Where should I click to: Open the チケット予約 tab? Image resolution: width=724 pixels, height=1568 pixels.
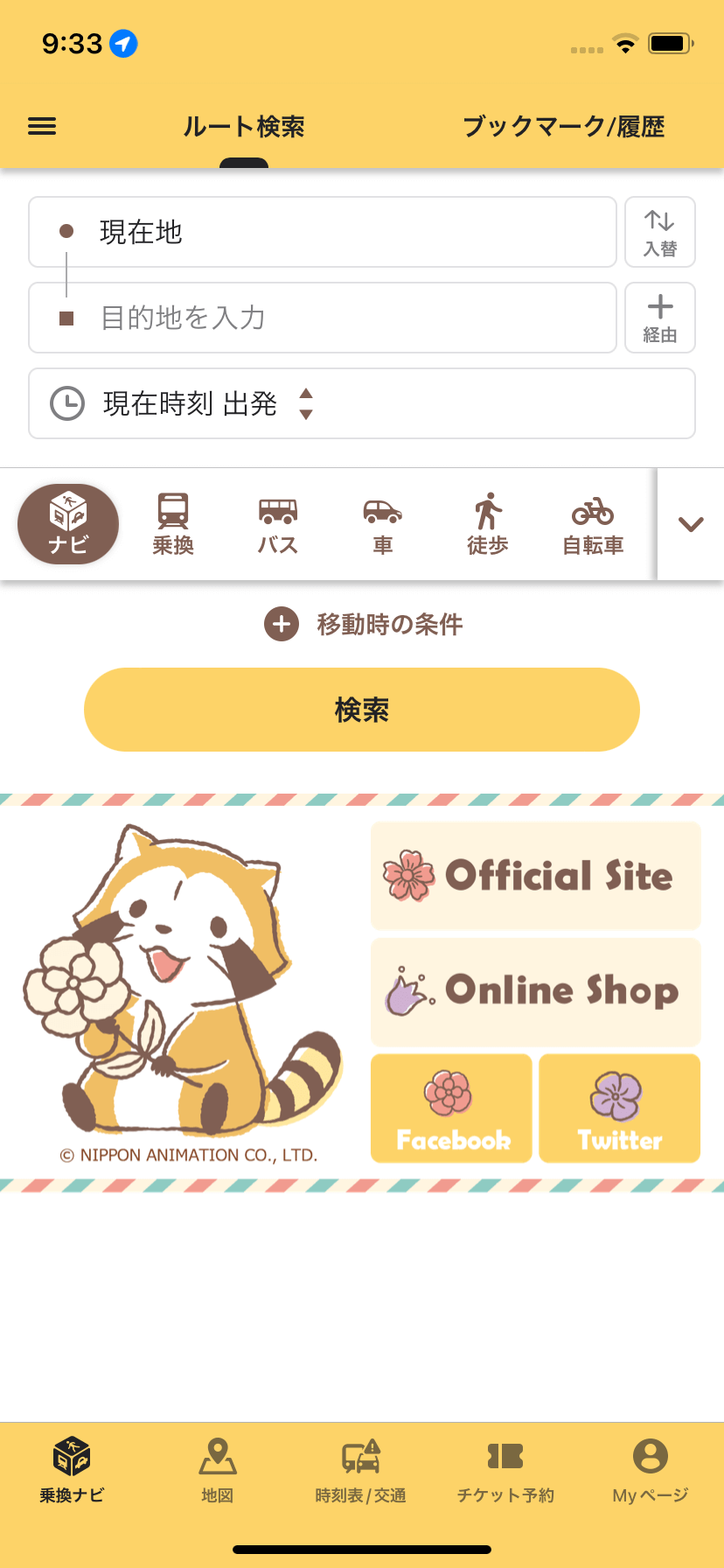point(505,1471)
